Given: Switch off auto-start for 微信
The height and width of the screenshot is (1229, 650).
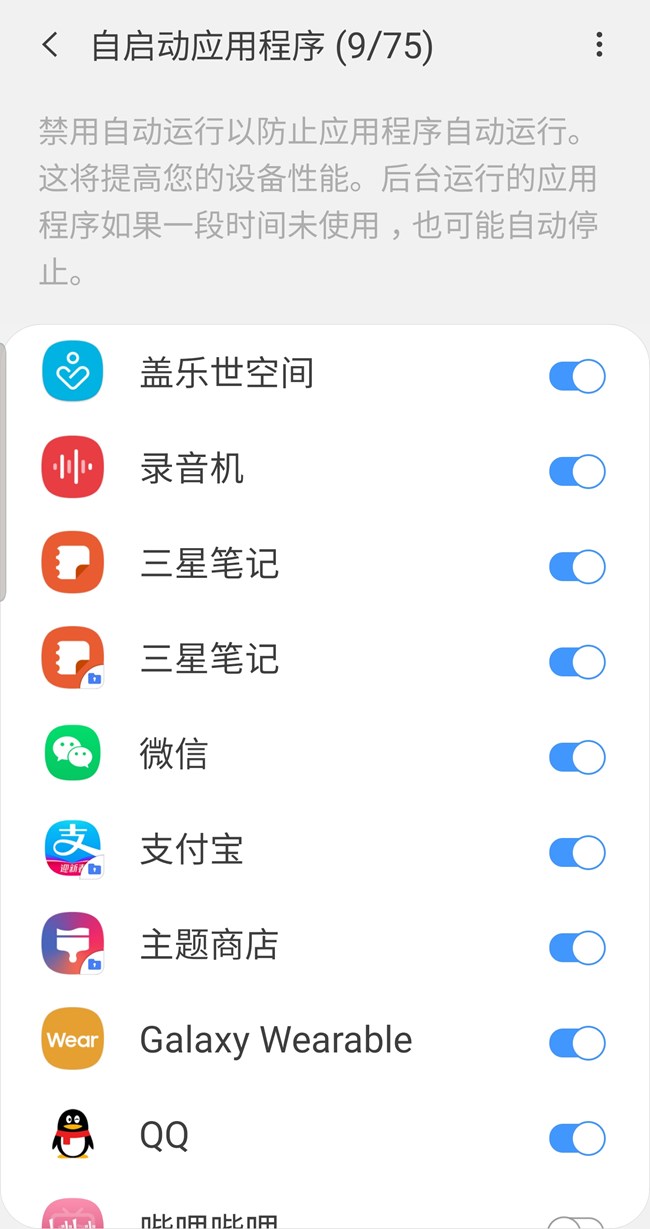Looking at the screenshot, I should click(x=577, y=757).
